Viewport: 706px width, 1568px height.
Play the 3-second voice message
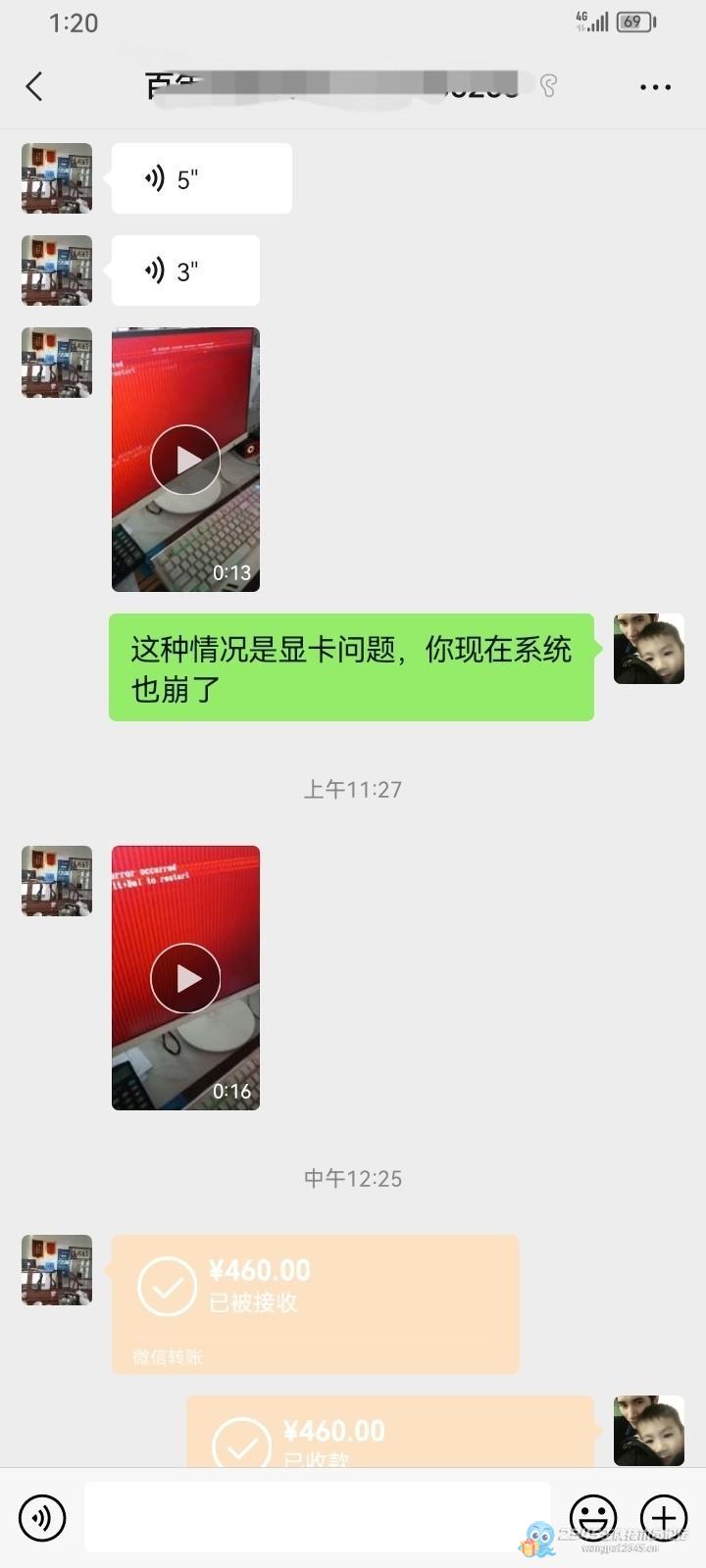tap(185, 270)
